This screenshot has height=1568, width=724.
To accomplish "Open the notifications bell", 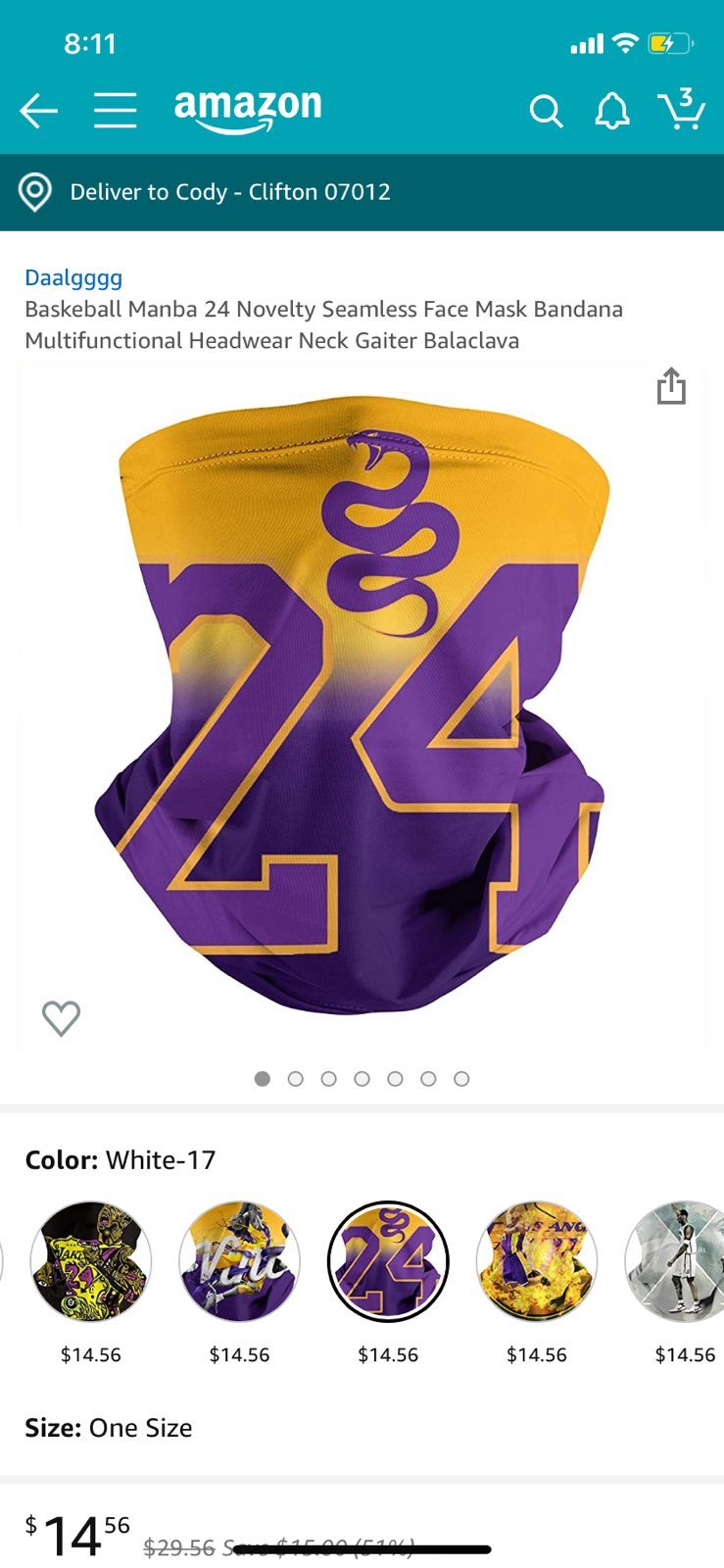I will tap(612, 112).
